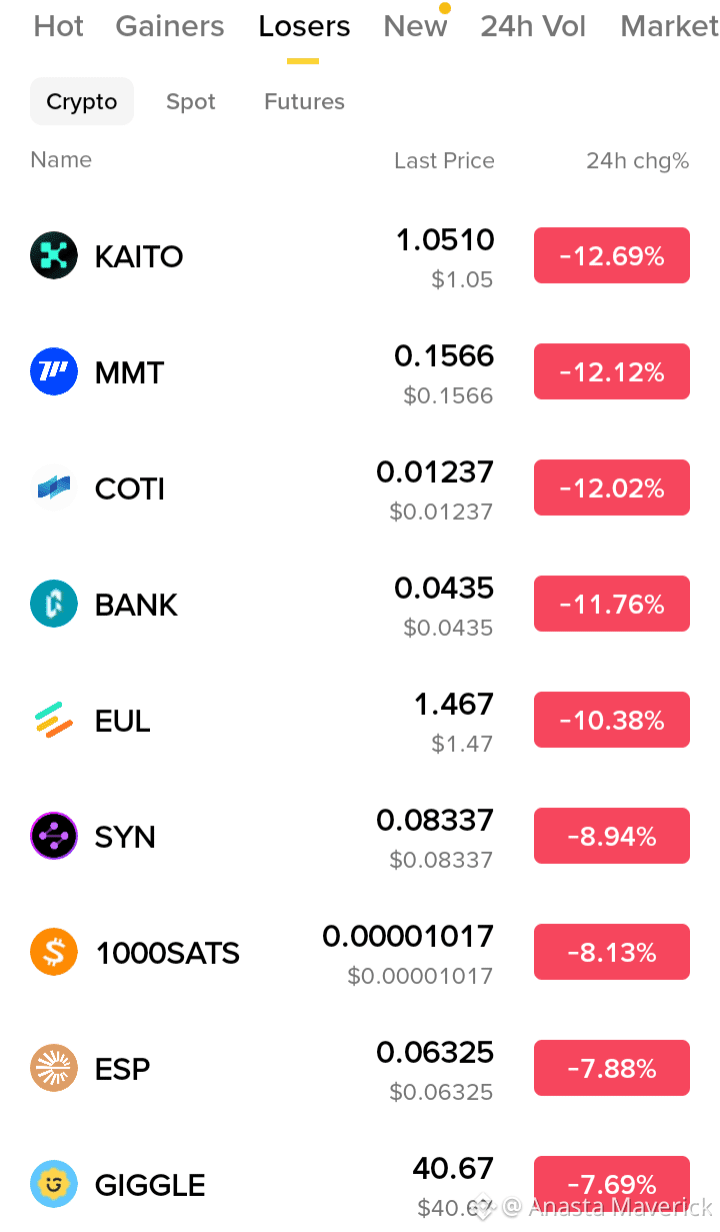Open the GIGGLE coin row
Image resolution: width=720 pixels, height=1232 pixels.
point(360,1179)
